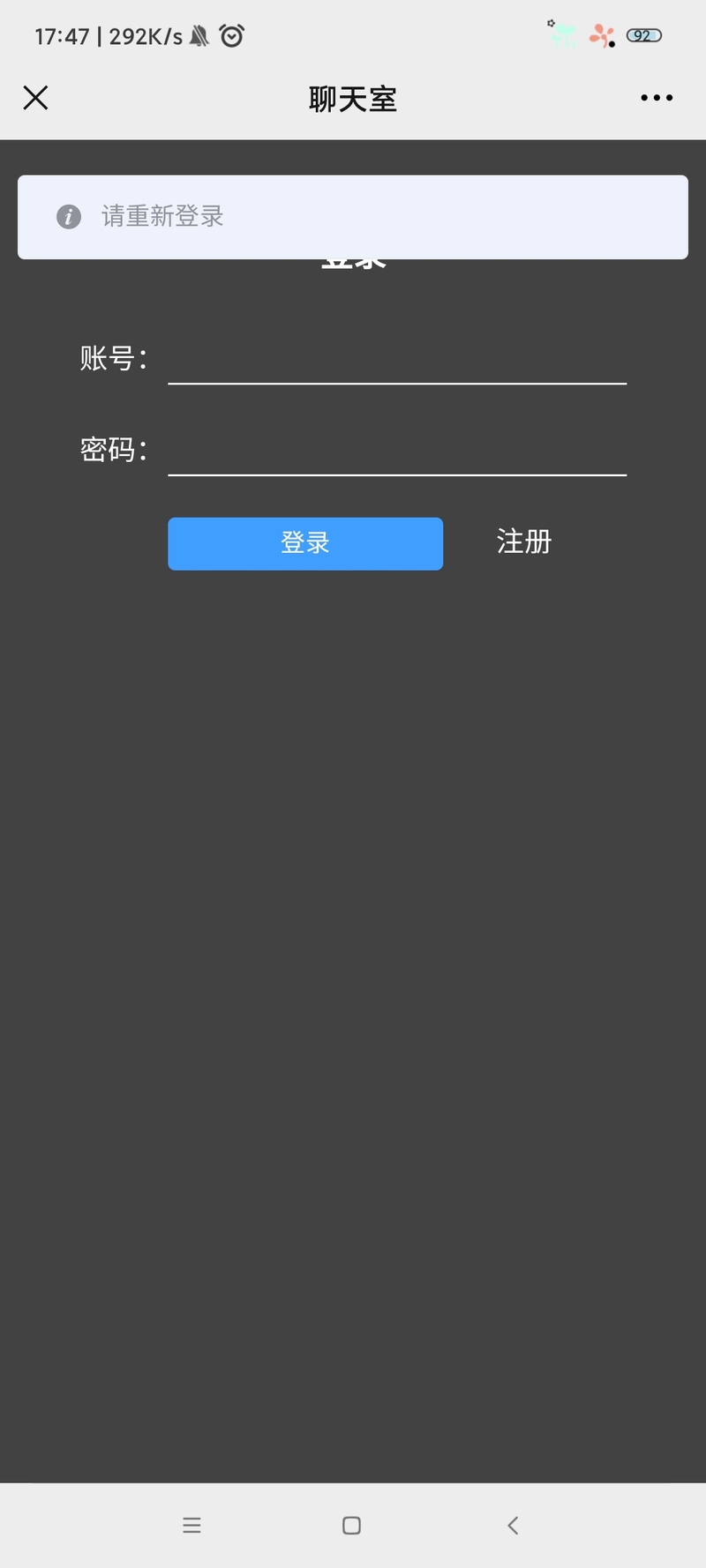
Task: Go back using the system back button
Action: pyautogui.click(x=513, y=1525)
